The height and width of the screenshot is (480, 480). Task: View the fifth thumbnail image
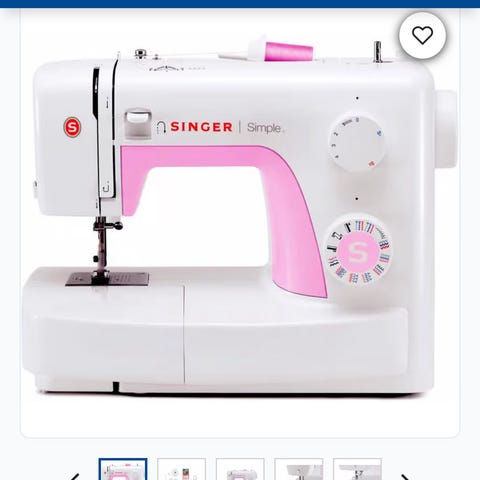[357, 469]
